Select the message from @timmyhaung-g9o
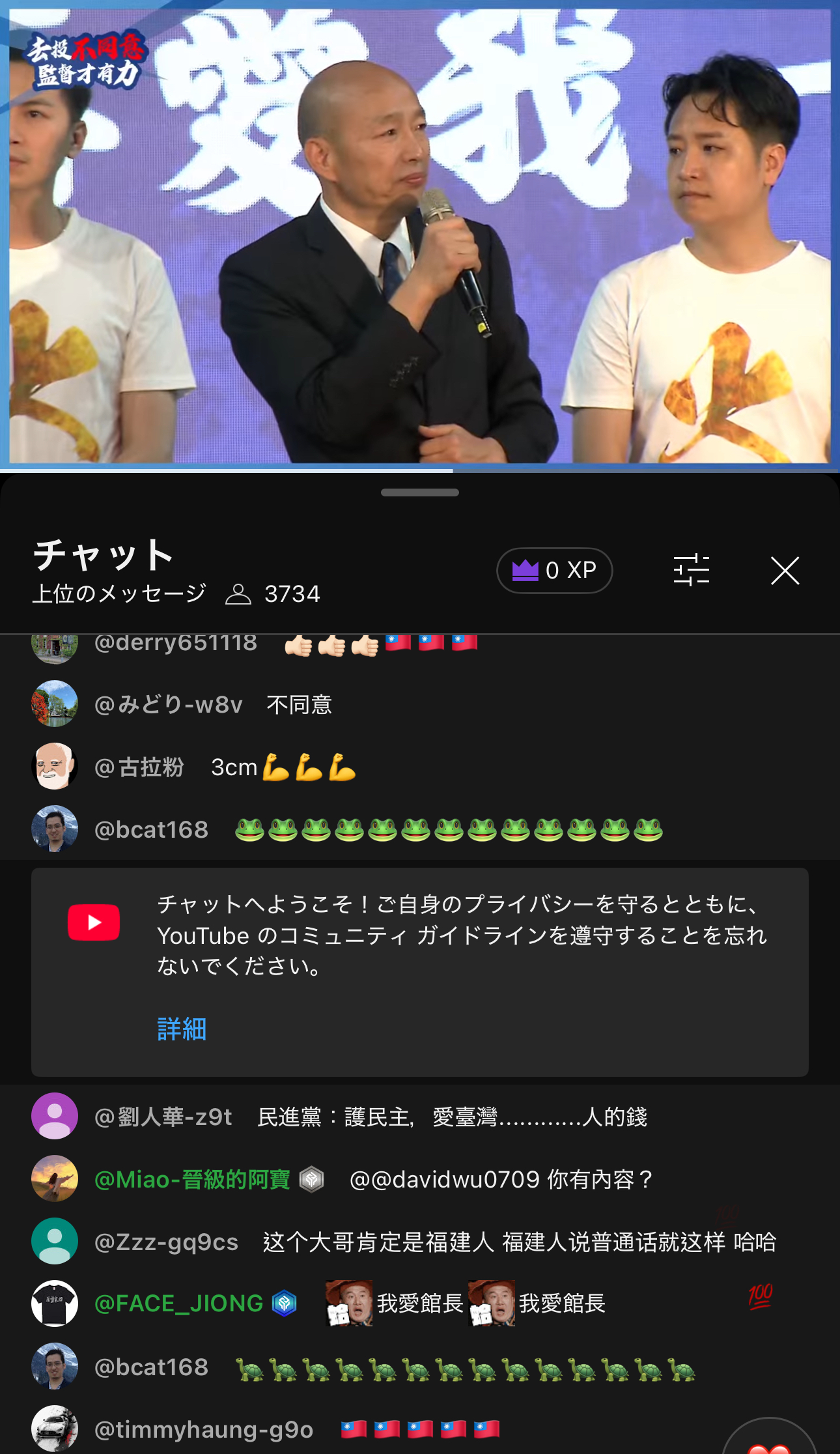The width and height of the screenshot is (840, 1454). click(x=420, y=1429)
